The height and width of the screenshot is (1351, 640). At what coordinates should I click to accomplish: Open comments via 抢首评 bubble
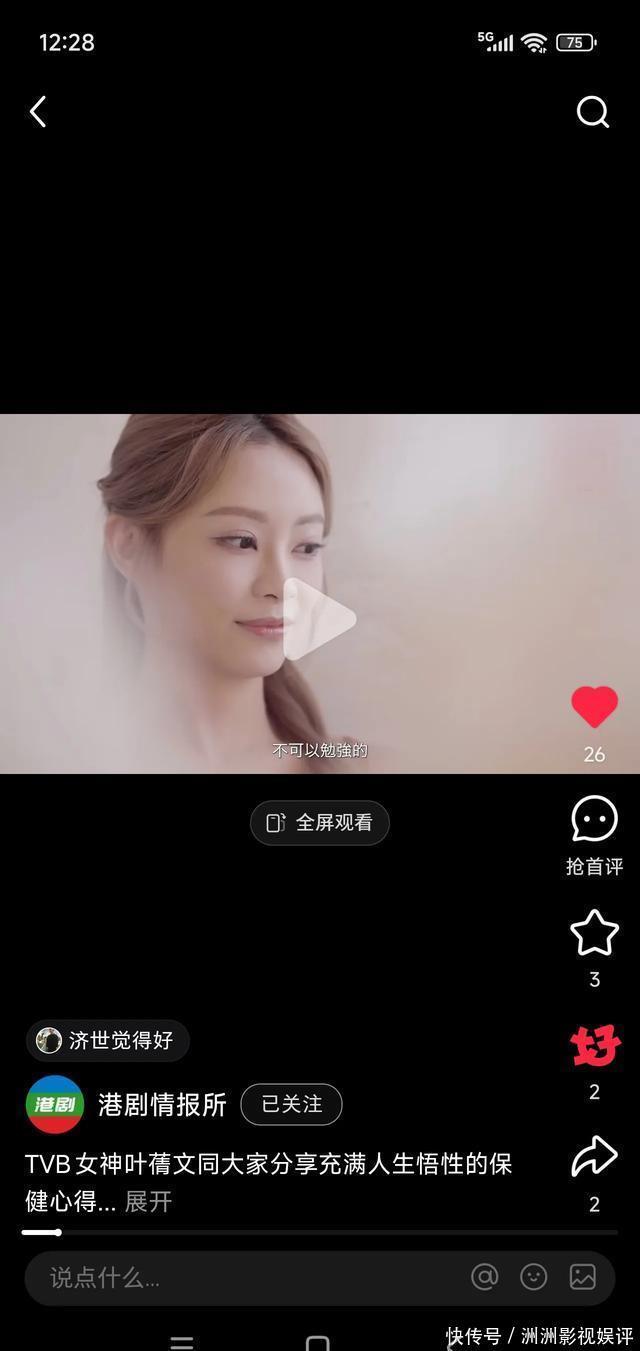pos(594,821)
